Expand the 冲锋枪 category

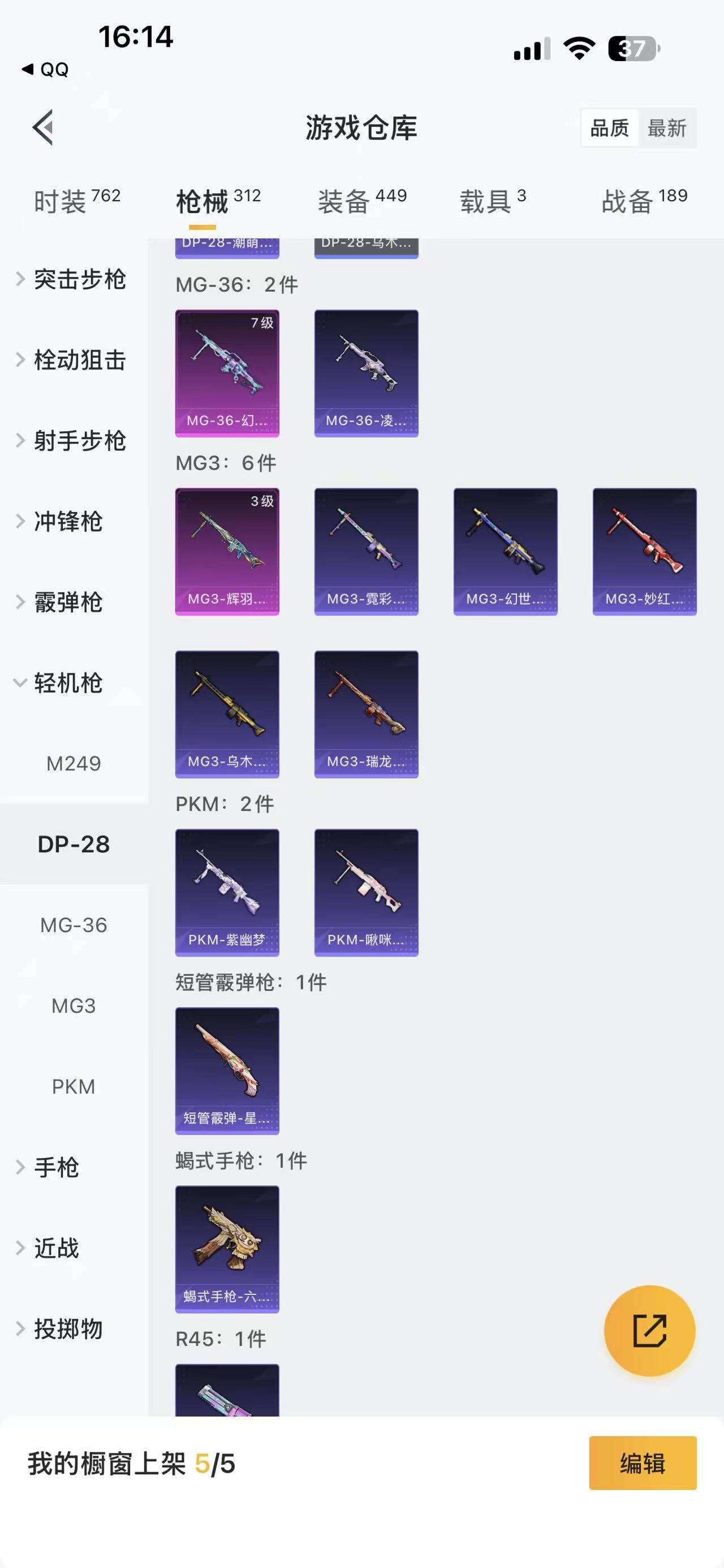point(67,522)
